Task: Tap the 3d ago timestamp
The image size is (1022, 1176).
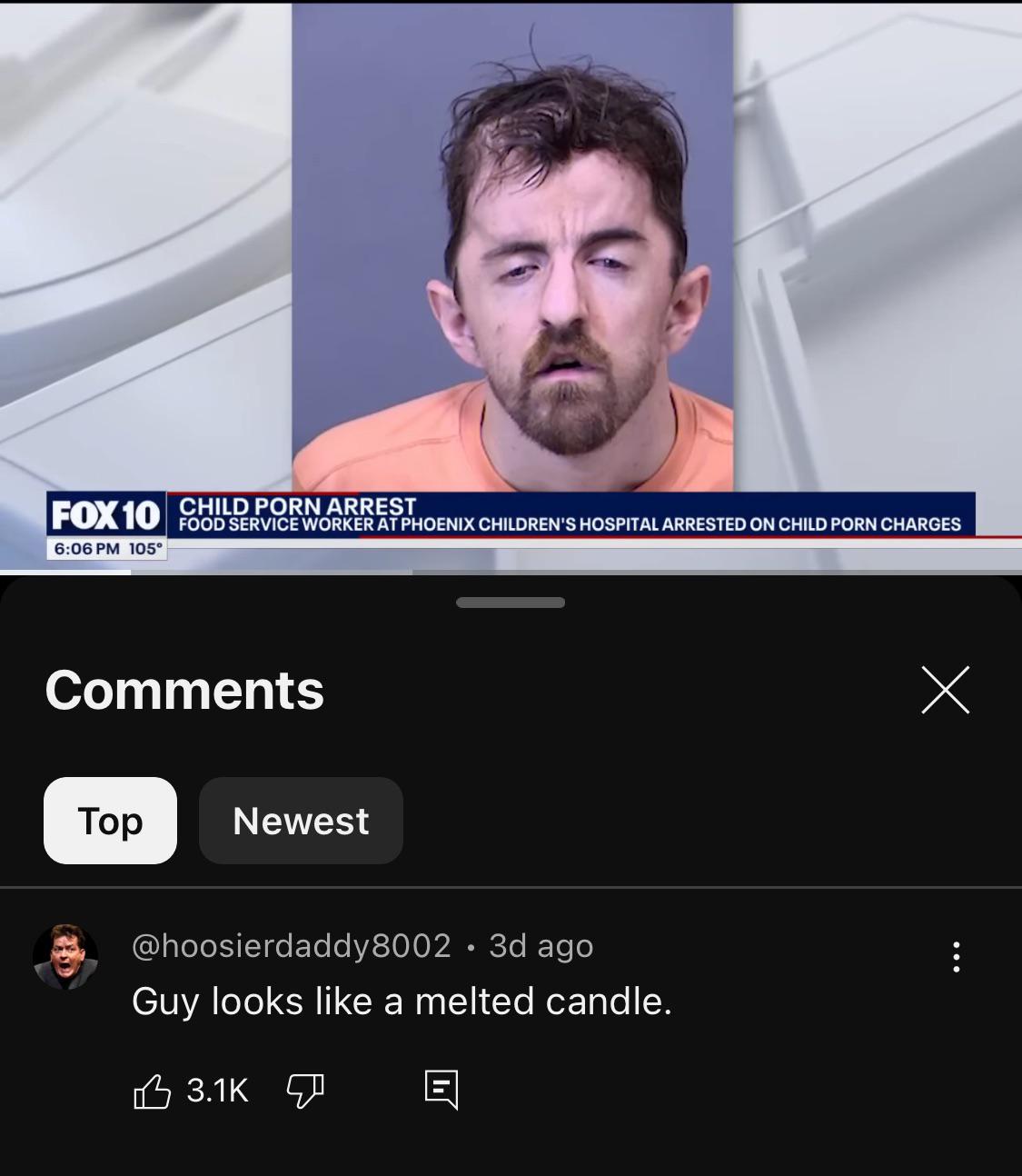Action: pyautogui.click(x=540, y=945)
